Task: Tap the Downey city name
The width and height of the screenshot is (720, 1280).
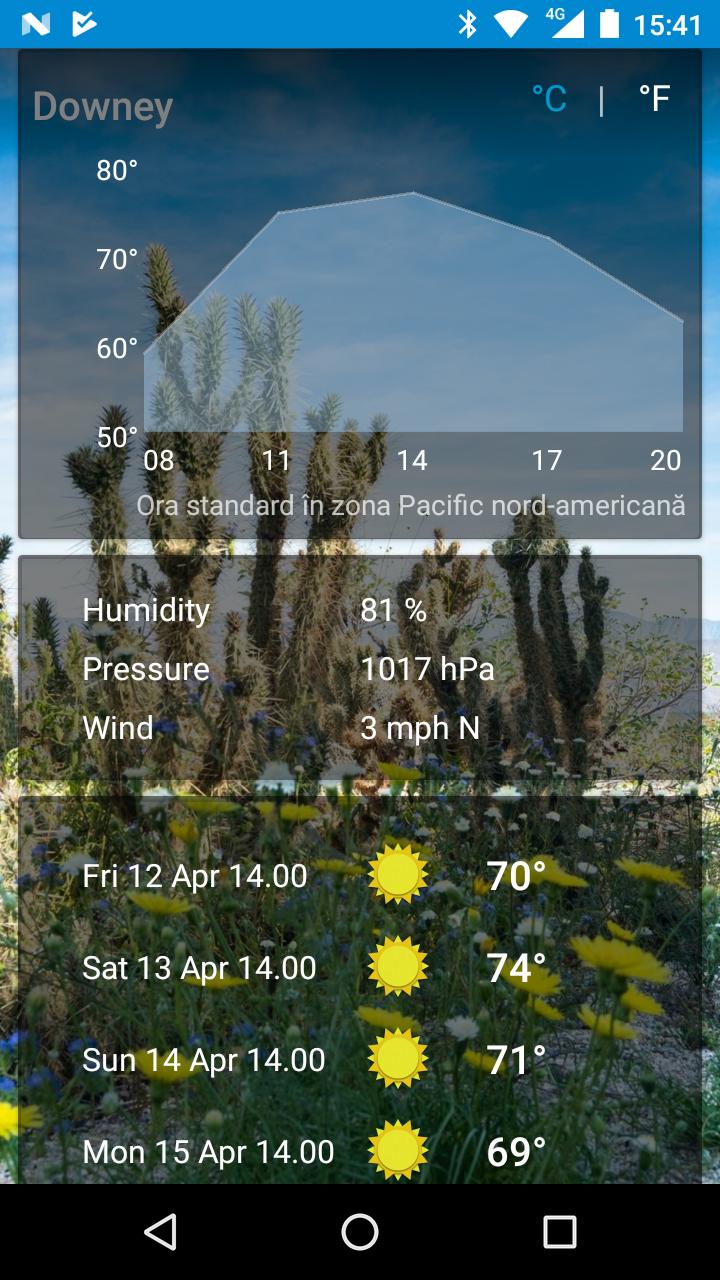Action: [104, 105]
